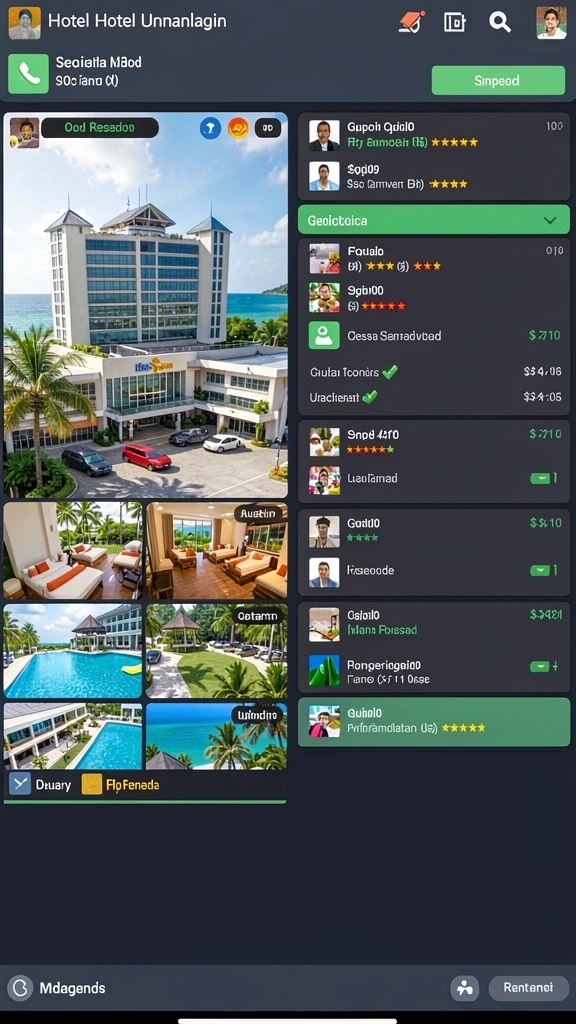Open the Ood Resadoo label chip

99,127
